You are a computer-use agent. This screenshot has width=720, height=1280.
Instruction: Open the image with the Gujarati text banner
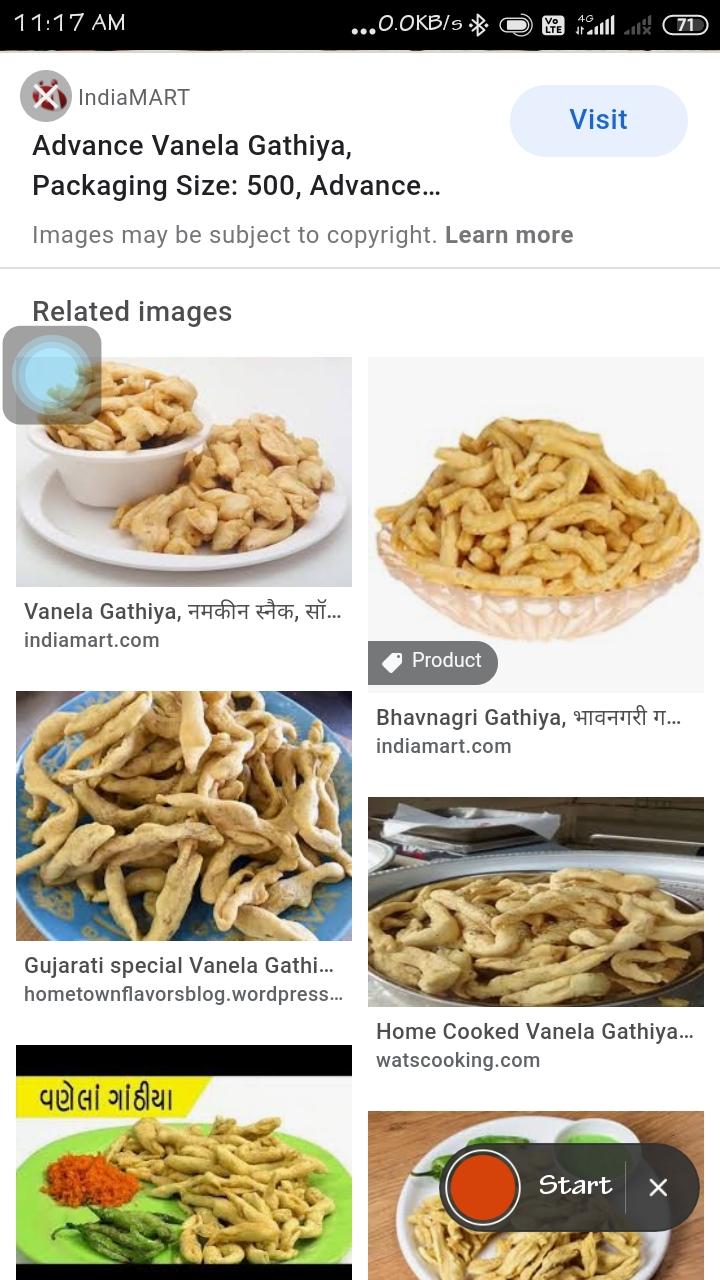(183, 1160)
